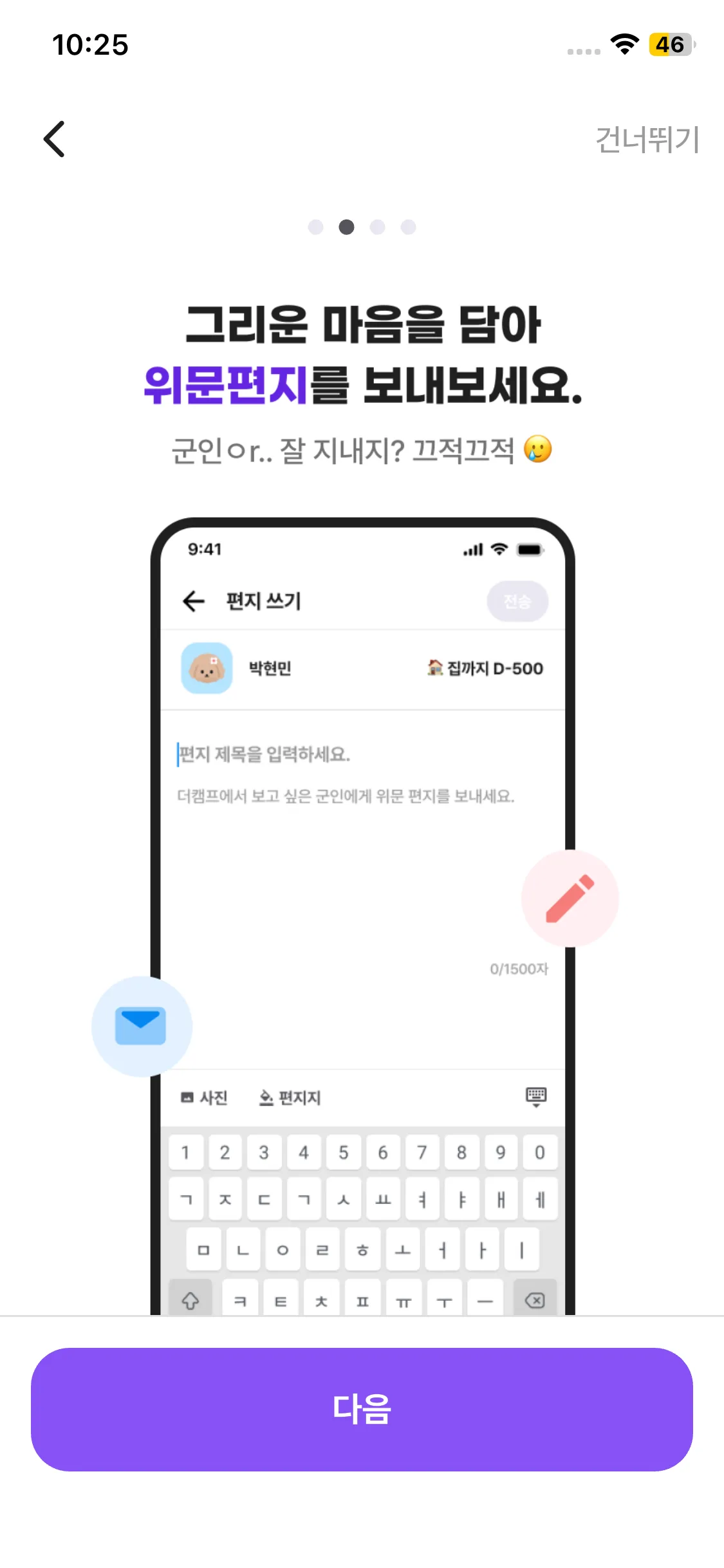Skip onboarding via 건너뛰기
This screenshot has width=724, height=1568.
pos(647,140)
